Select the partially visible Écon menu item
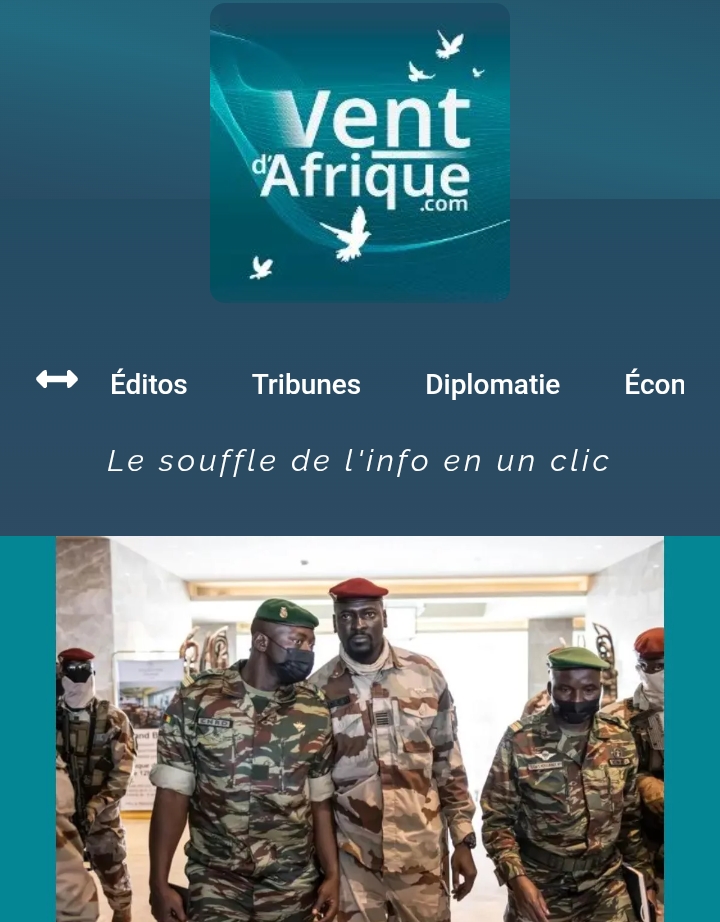Viewport: 720px width, 922px height. [655, 384]
